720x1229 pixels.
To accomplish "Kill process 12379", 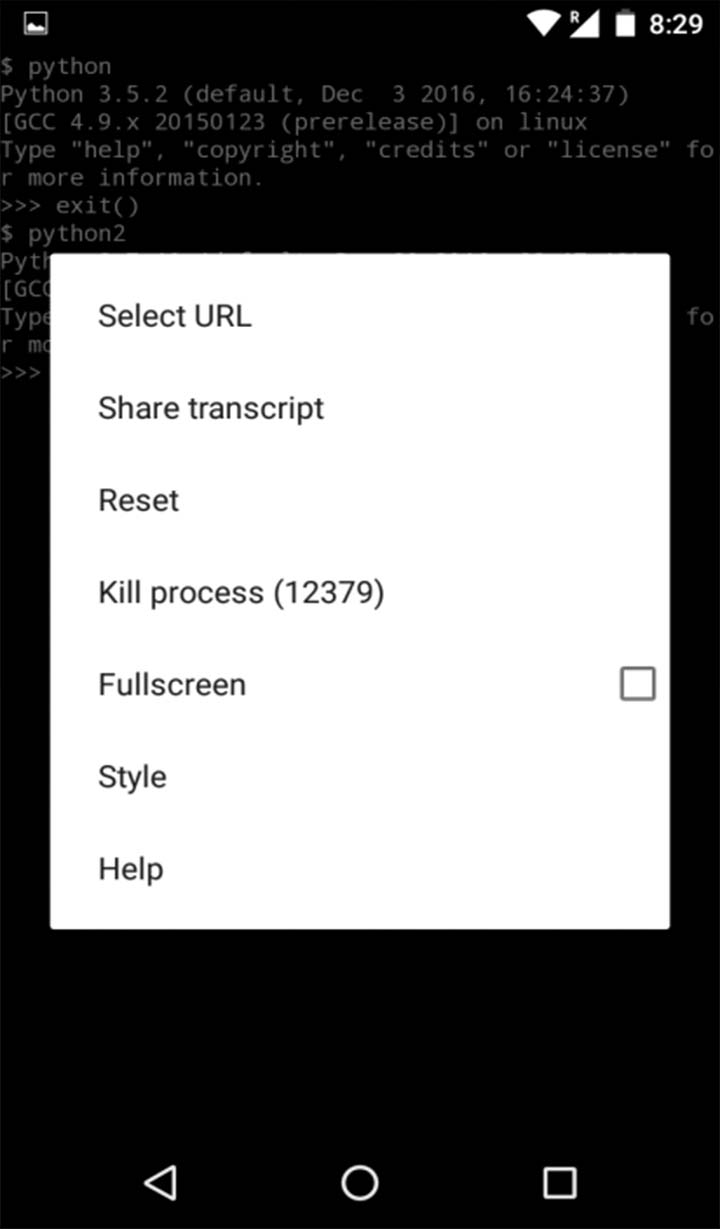I will pos(241,592).
